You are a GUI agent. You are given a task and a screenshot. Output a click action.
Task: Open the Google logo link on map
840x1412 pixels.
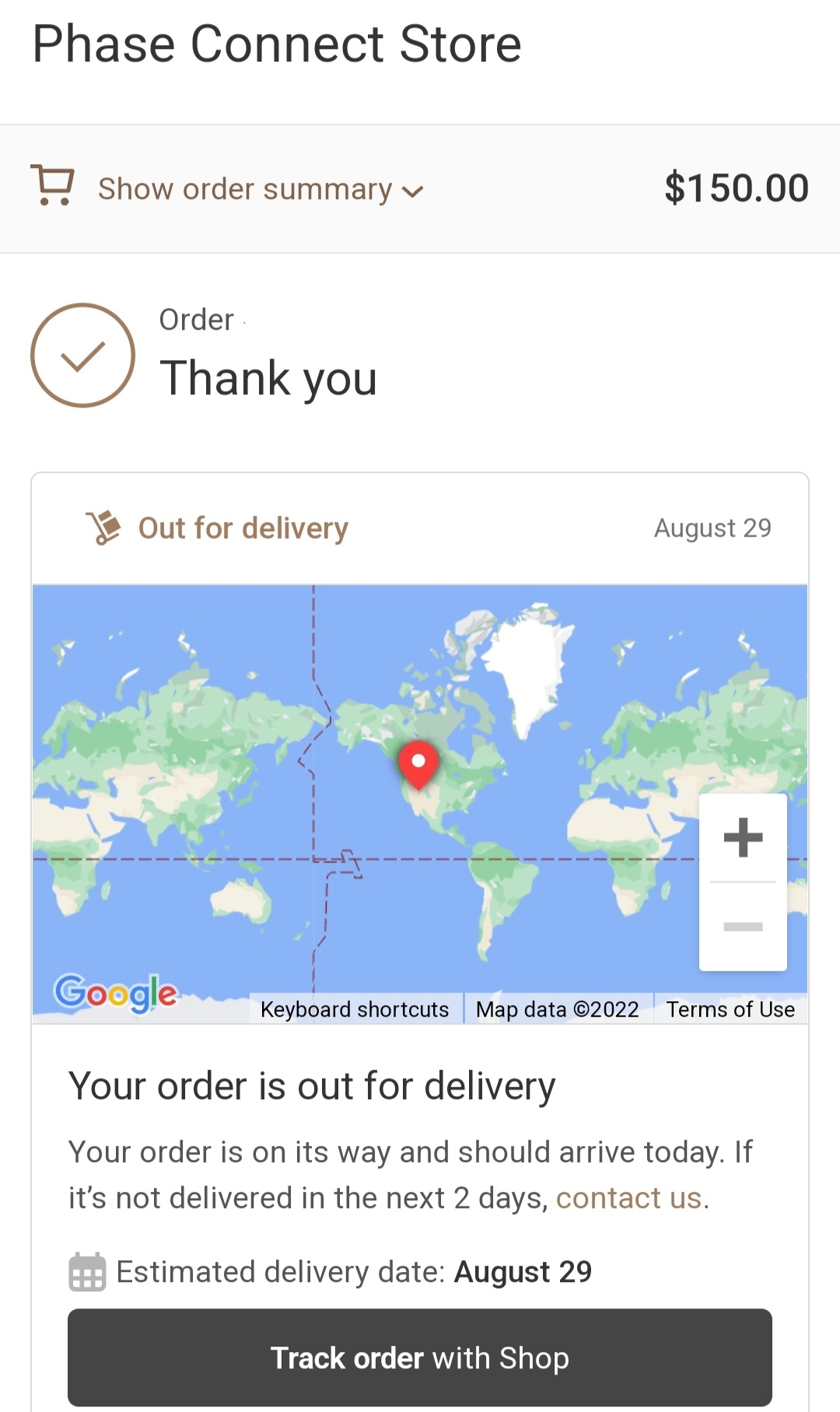116,993
